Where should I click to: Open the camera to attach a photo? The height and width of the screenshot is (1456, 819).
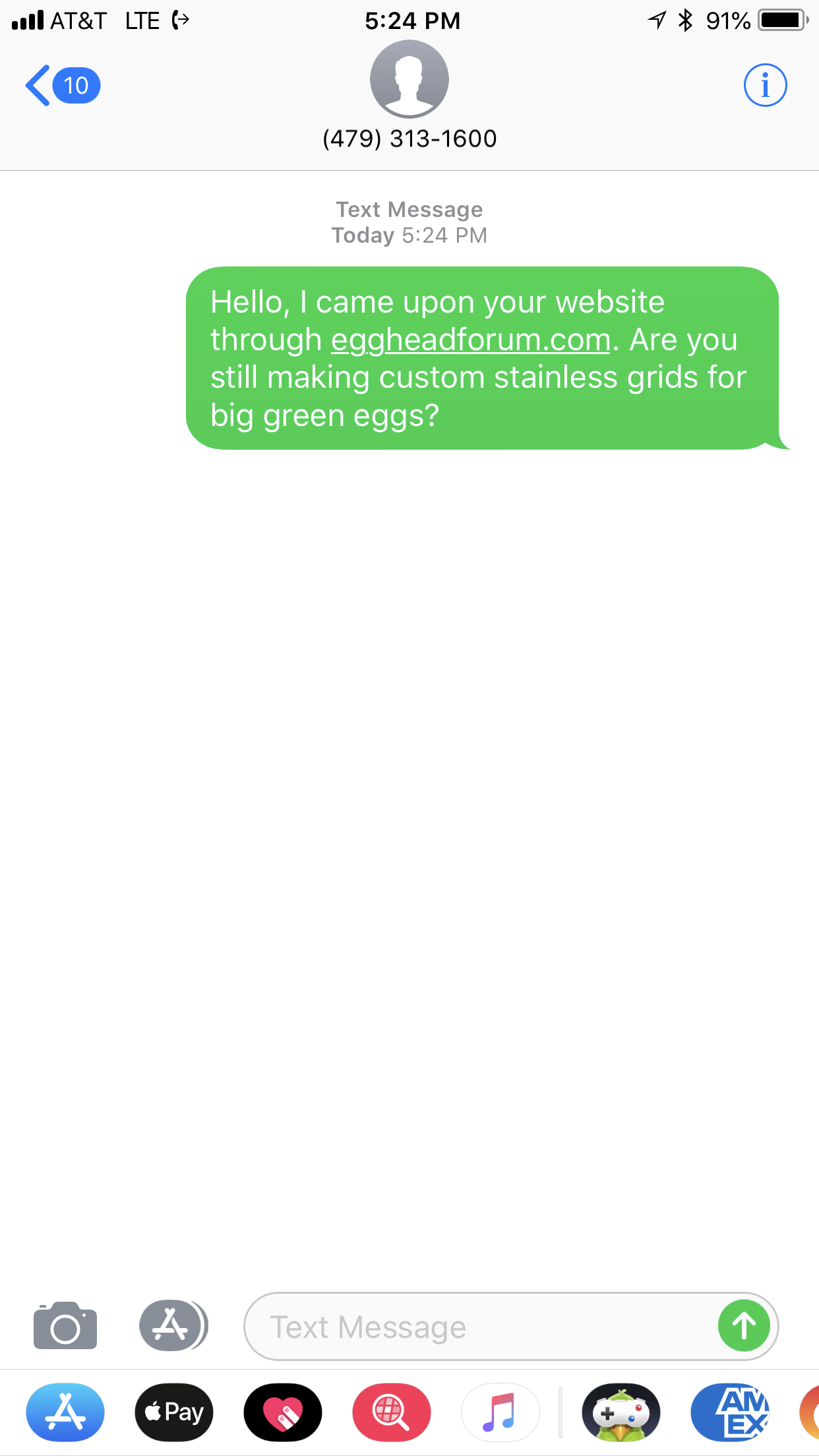pyautogui.click(x=65, y=1325)
